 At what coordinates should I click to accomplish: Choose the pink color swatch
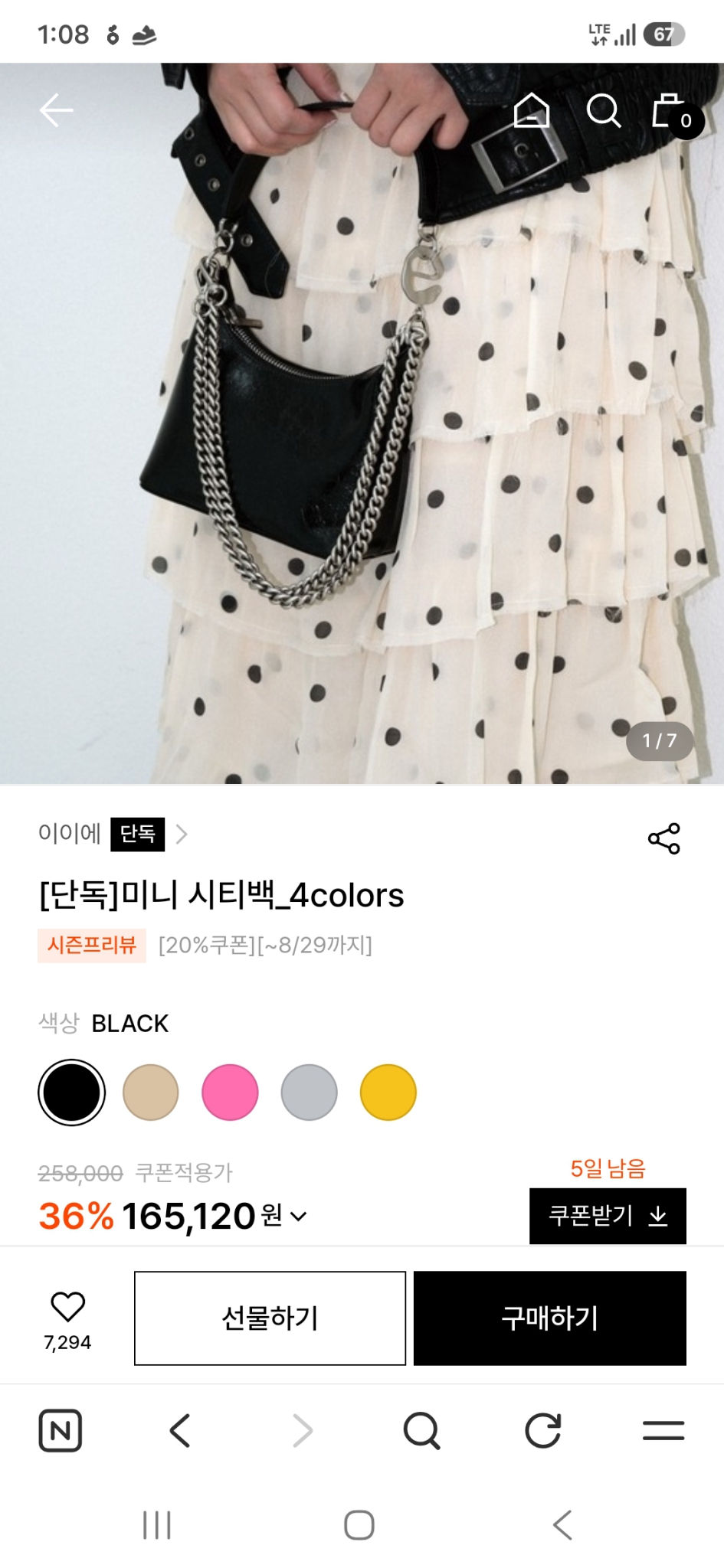pyautogui.click(x=230, y=1093)
